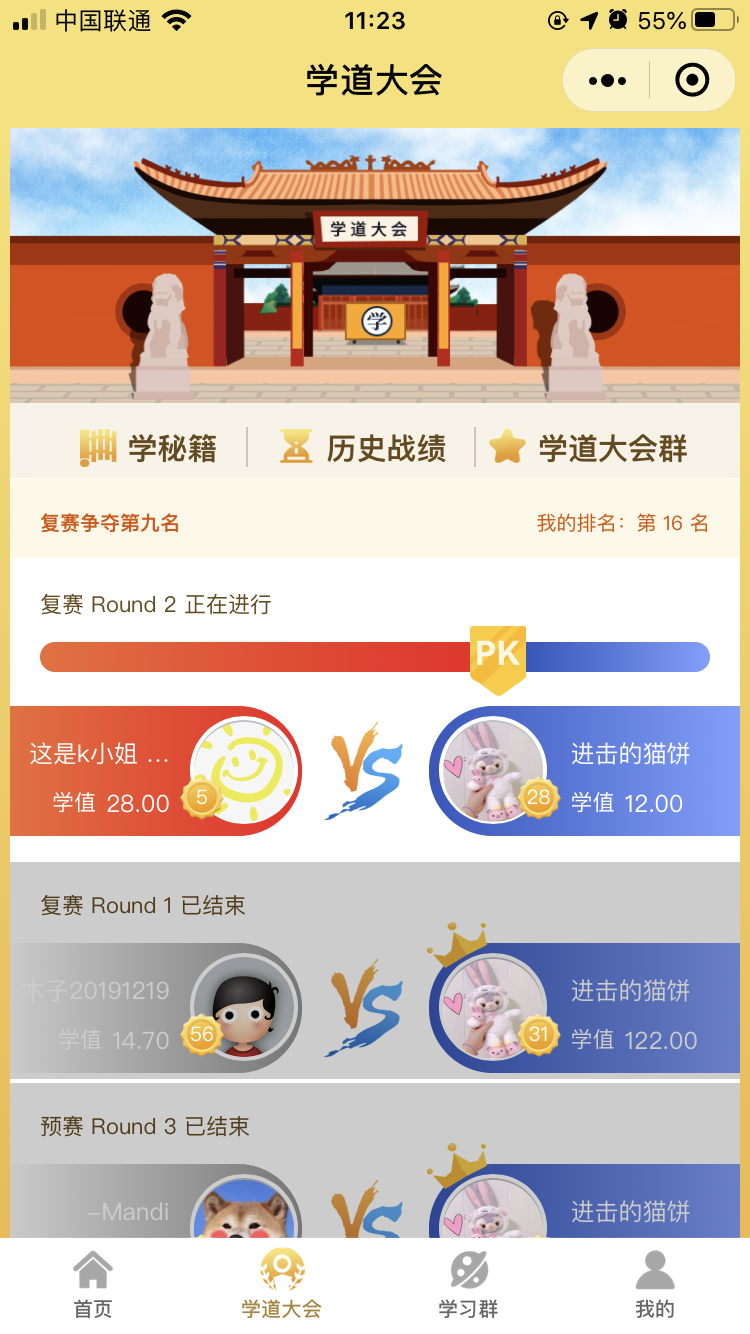View 历史战绩 records
This screenshot has height=1334, width=750.
(x=363, y=448)
